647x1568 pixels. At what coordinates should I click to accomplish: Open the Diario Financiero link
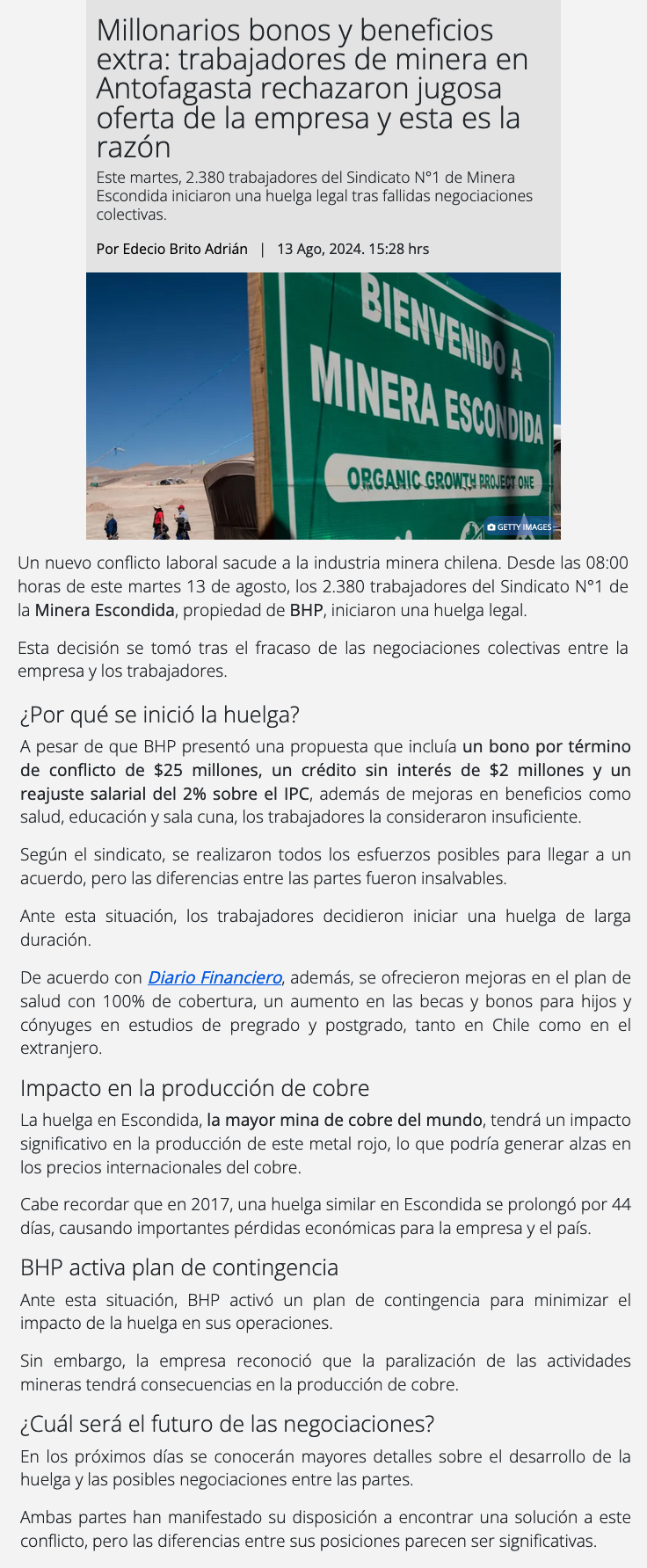click(214, 977)
